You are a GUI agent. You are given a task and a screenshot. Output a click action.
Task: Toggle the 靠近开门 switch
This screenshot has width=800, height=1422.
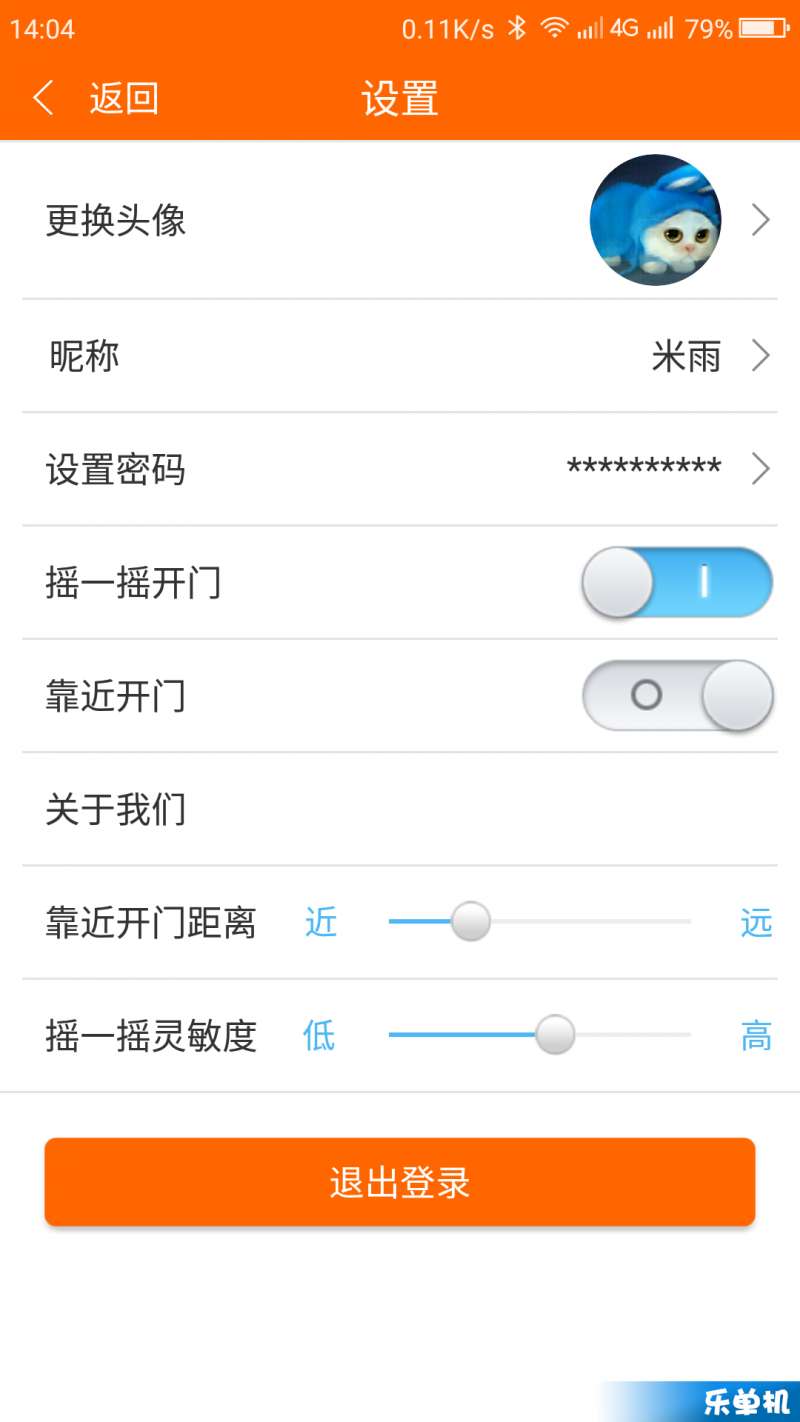677,695
